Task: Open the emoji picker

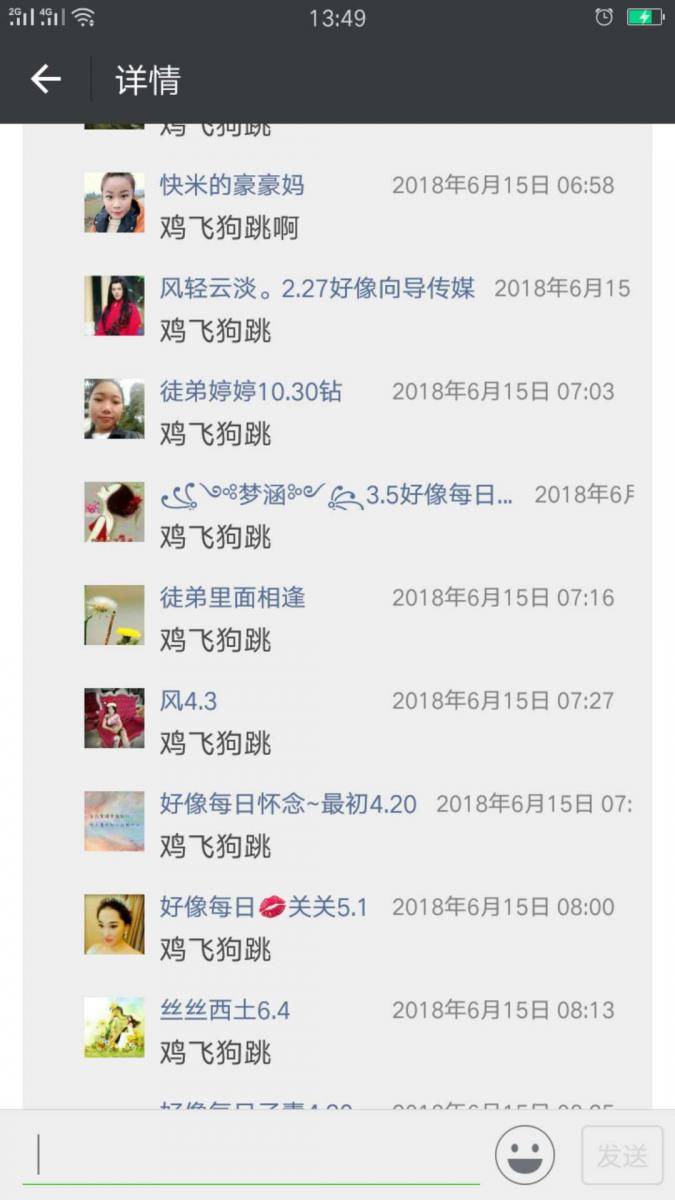Action: 525,1155
